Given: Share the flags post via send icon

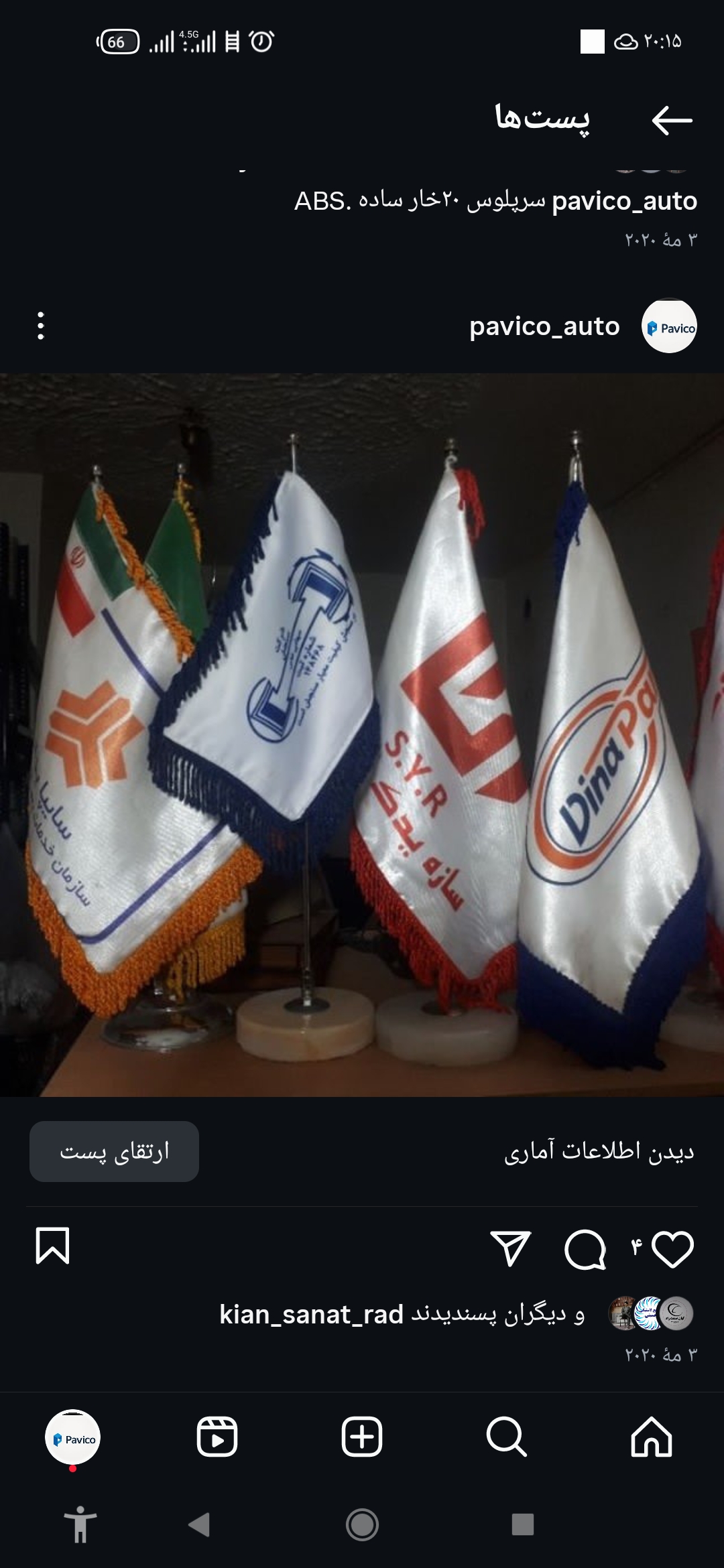Looking at the screenshot, I should [x=511, y=1249].
